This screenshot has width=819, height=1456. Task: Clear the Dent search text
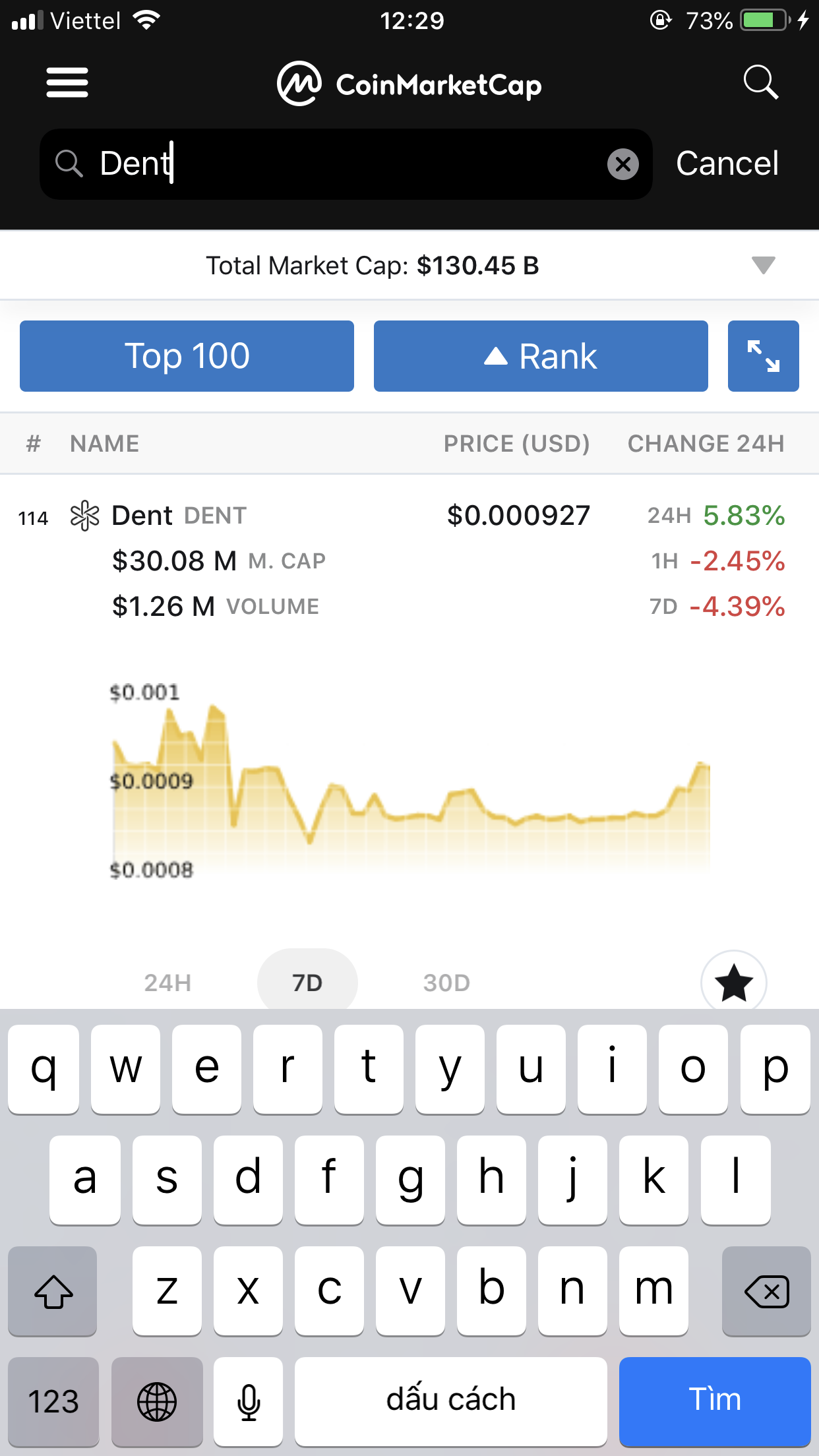pos(622,164)
